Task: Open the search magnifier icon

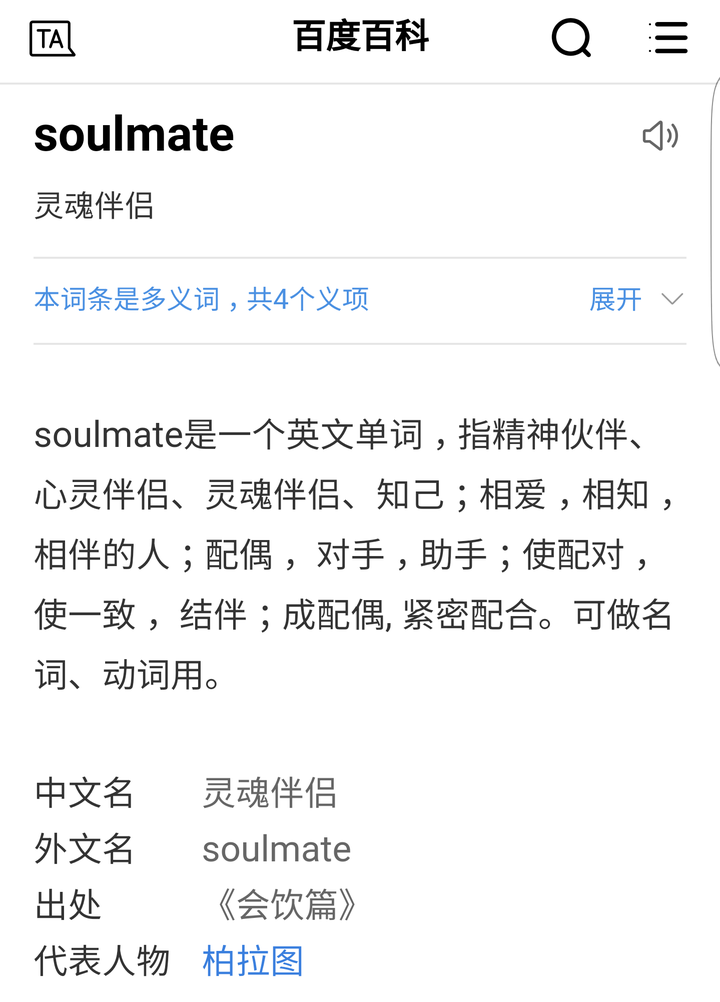Action: 571,39
